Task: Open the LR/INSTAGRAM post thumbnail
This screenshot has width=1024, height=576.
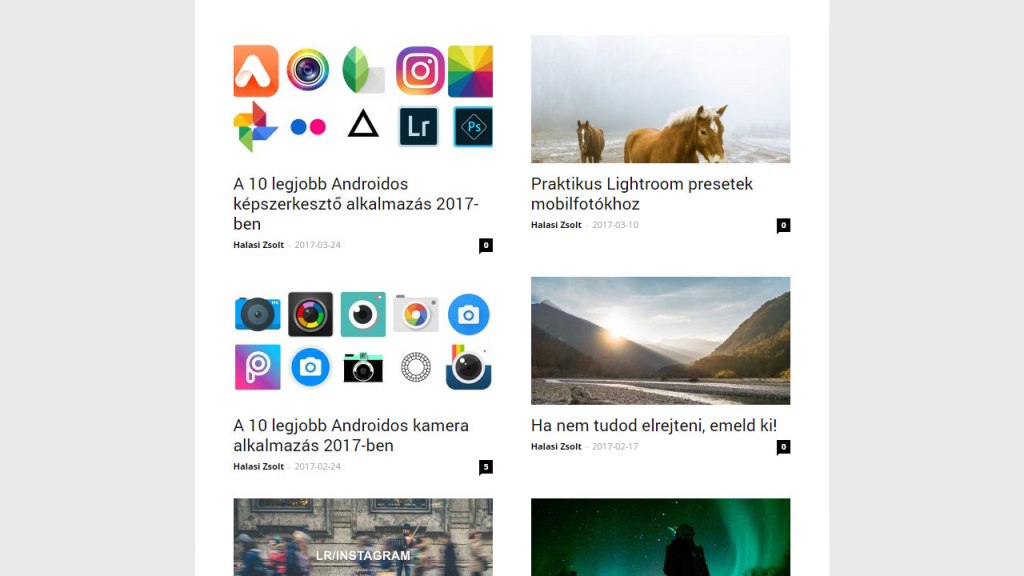Action: click(362, 538)
